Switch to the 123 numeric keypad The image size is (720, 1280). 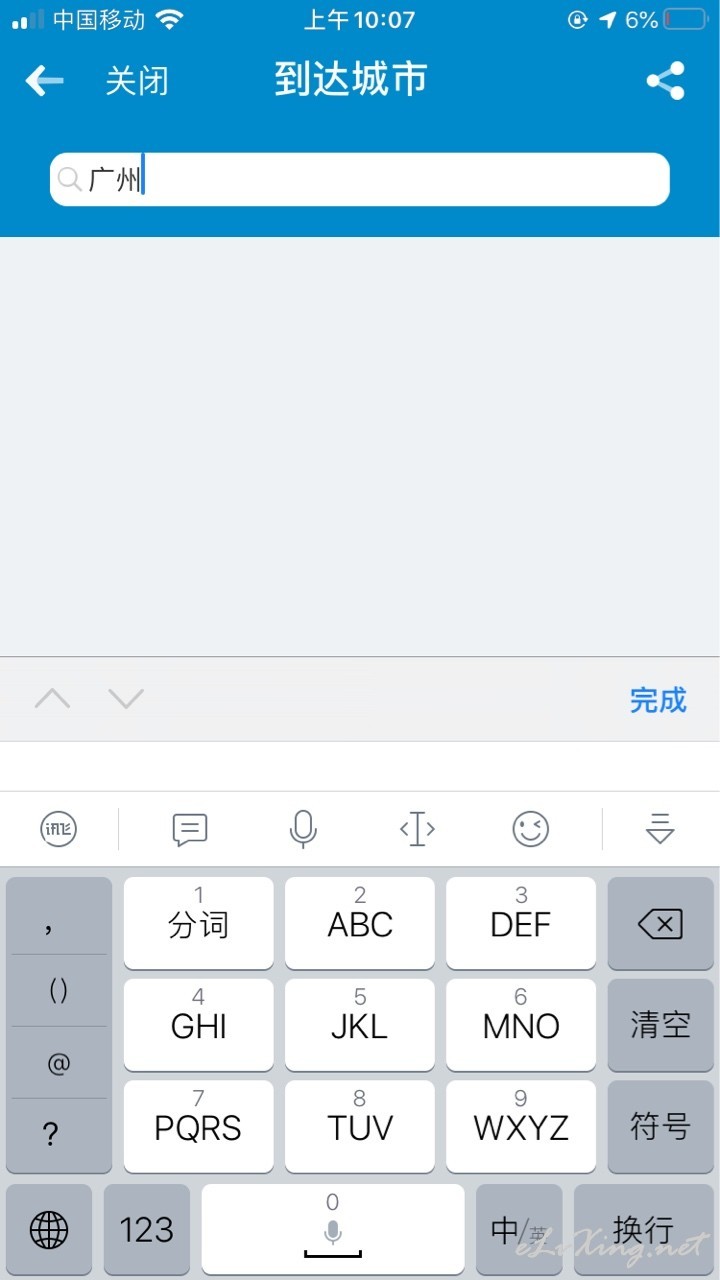click(147, 1229)
